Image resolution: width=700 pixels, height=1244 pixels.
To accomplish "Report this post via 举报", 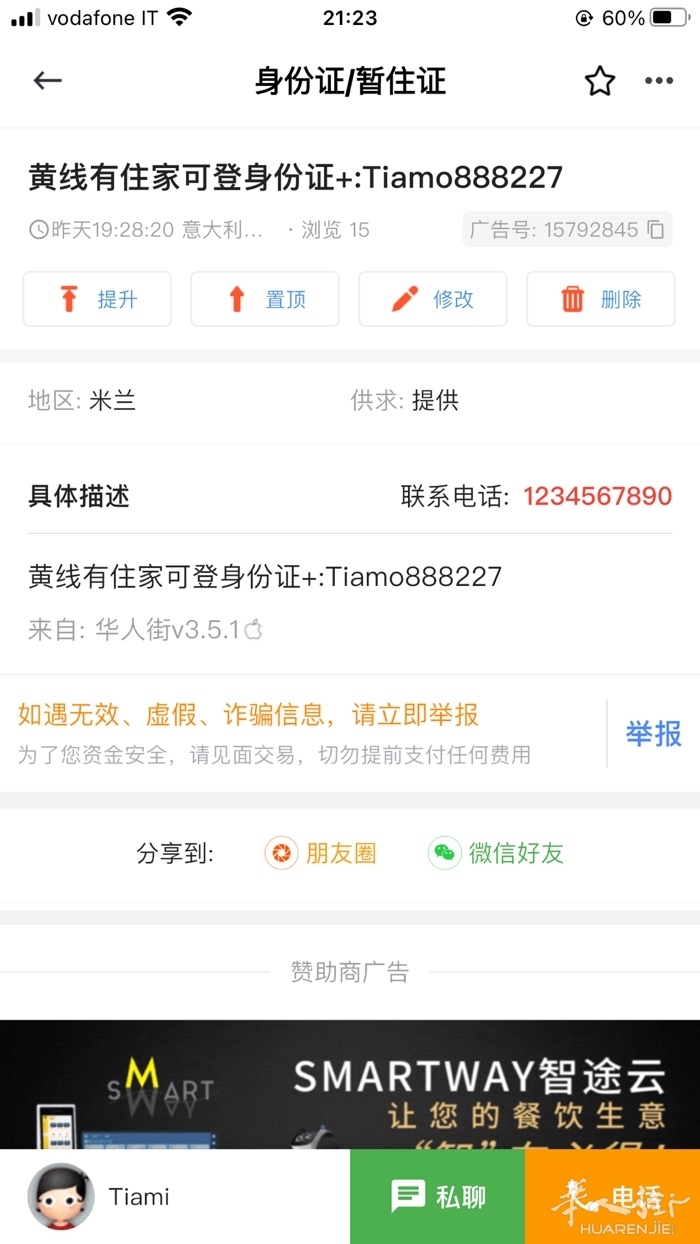I will tap(653, 734).
